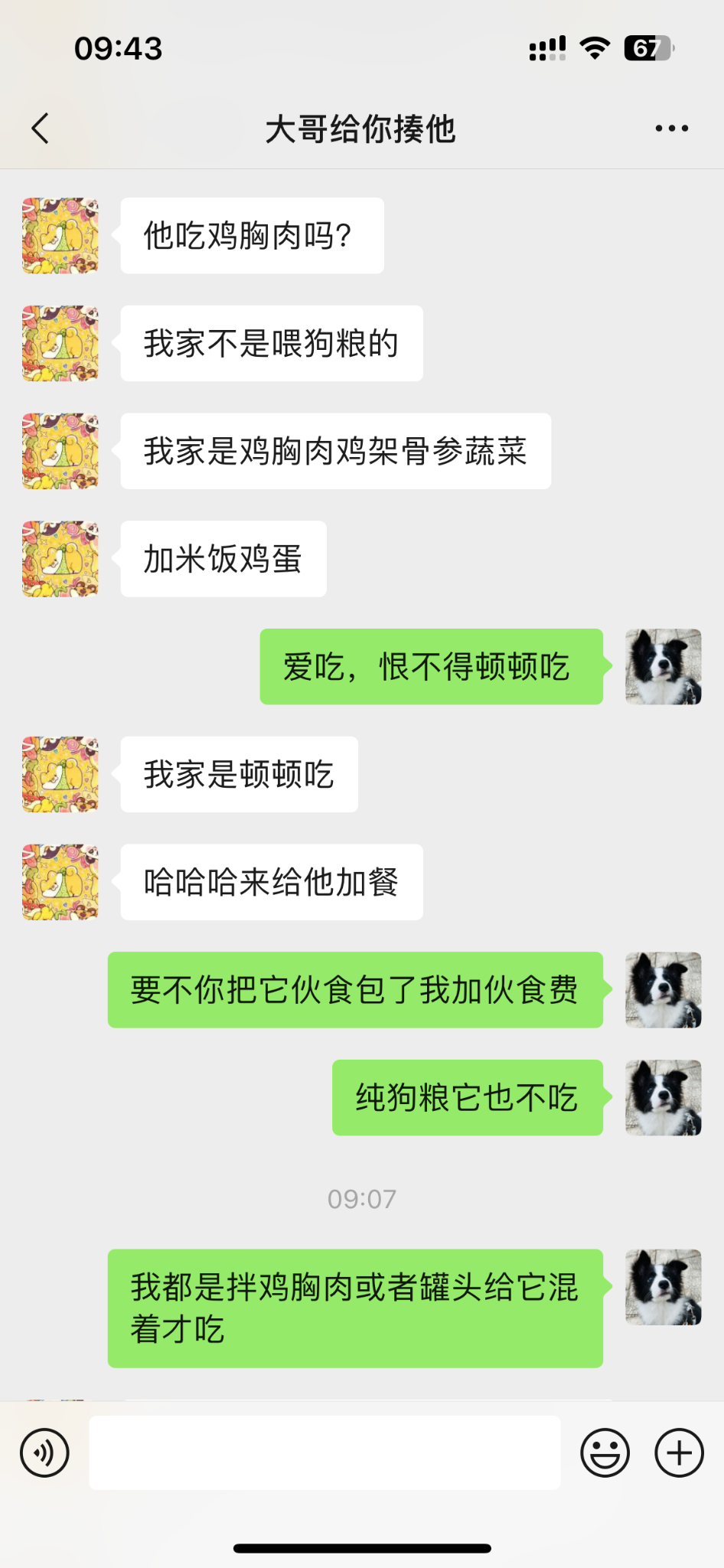Switch to voice message input
724x1568 pixels.
click(44, 1452)
